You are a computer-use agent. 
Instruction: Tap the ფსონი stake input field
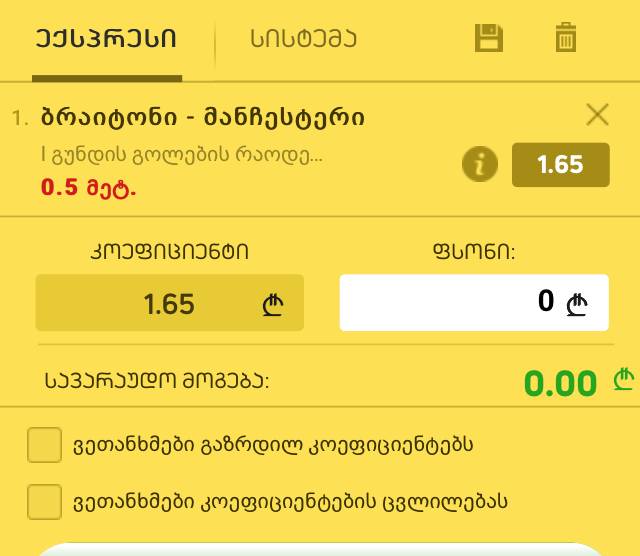pos(474,302)
